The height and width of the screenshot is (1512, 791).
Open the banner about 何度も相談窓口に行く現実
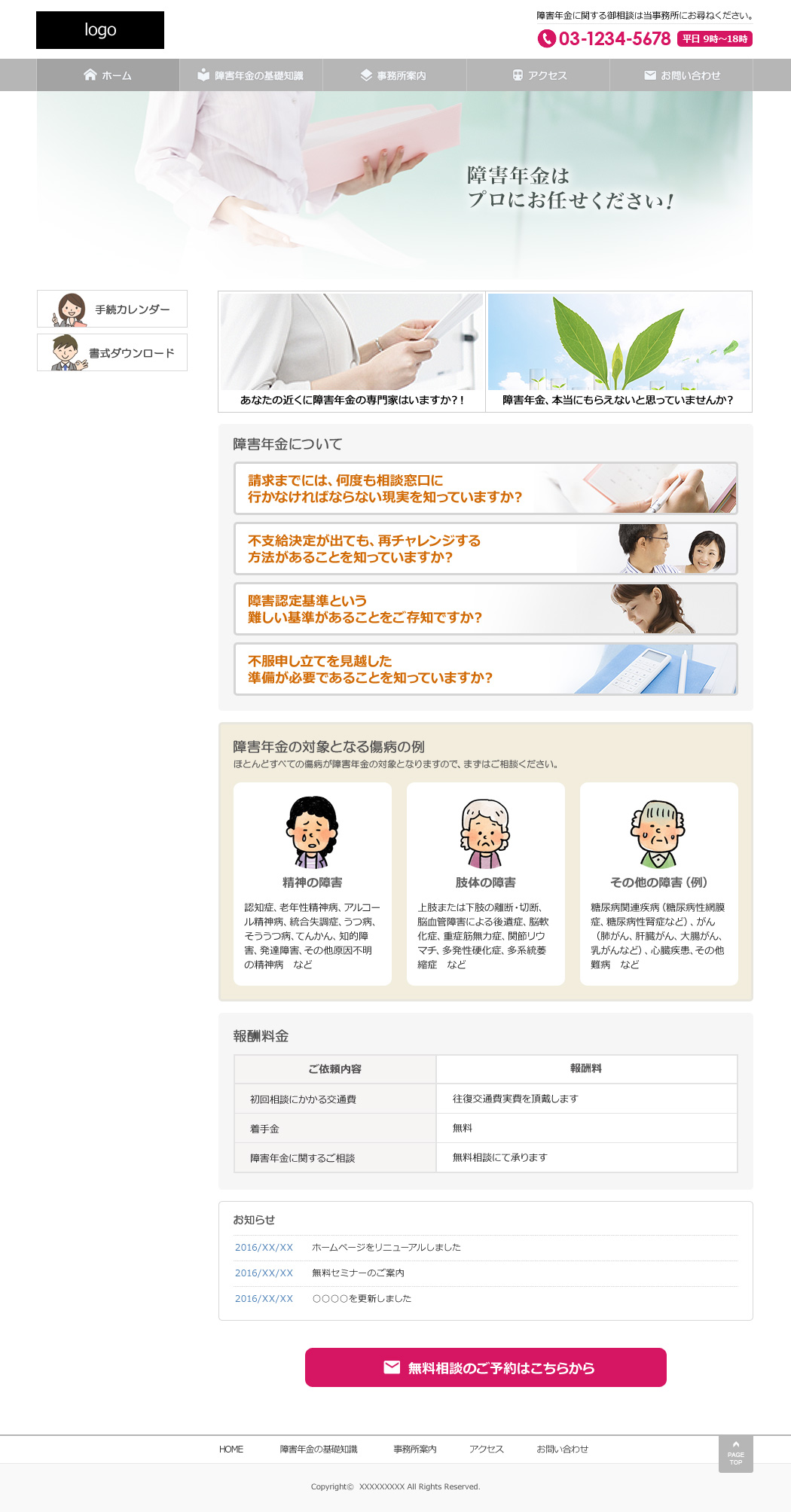[485, 489]
